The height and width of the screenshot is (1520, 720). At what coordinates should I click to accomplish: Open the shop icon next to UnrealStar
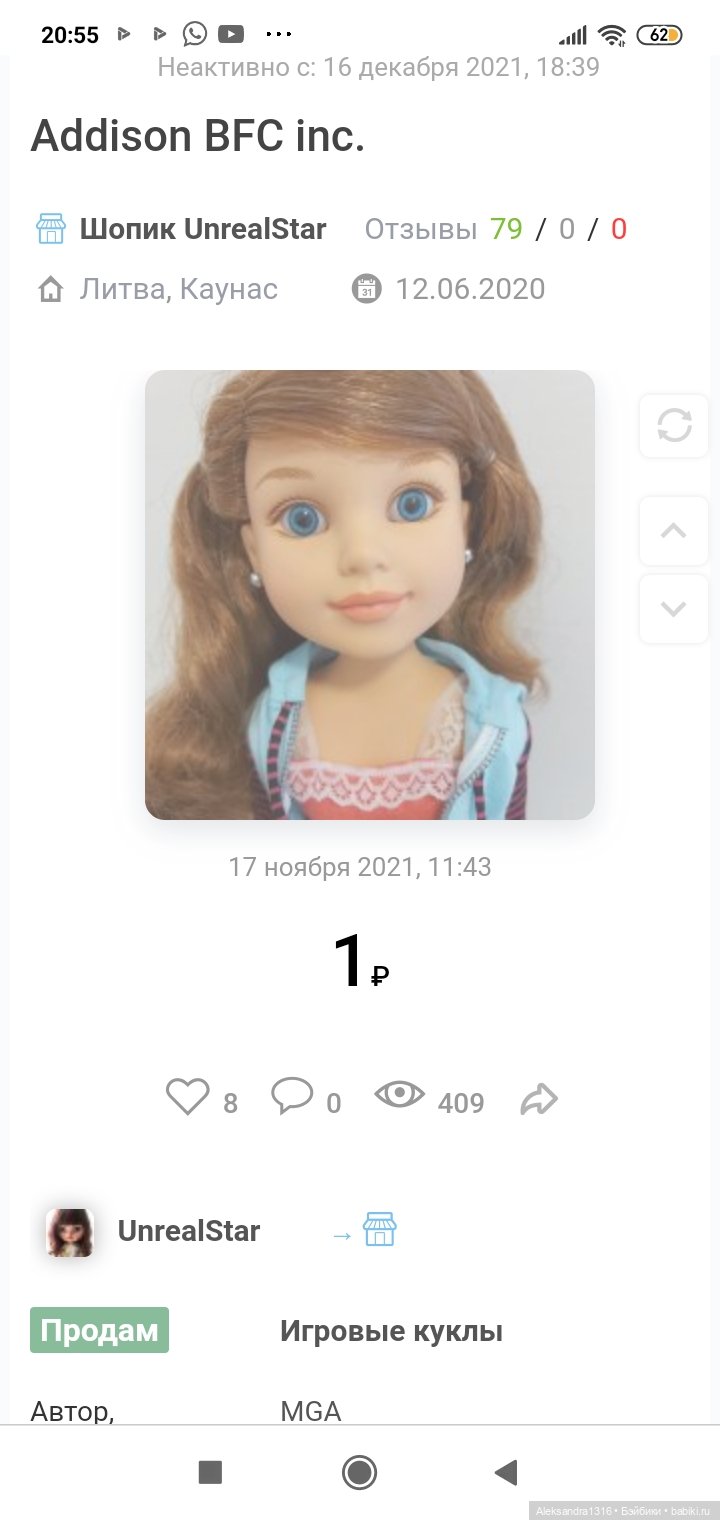[379, 1230]
